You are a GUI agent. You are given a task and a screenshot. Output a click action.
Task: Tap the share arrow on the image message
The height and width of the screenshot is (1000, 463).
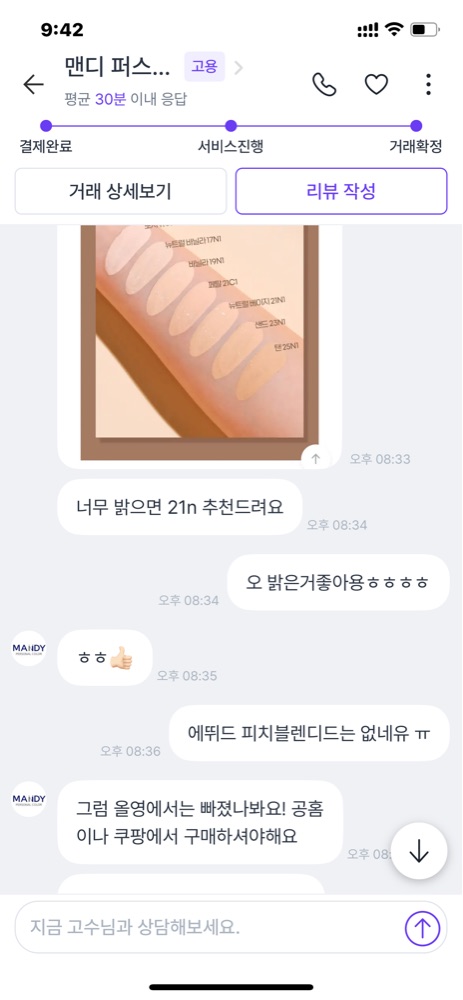pos(316,459)
